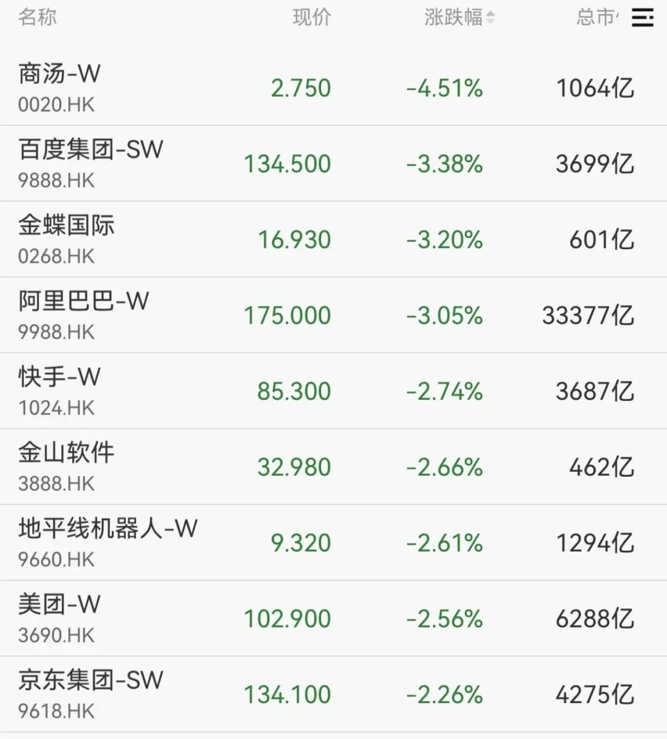Select the 美团-W row
This screenshot has width=667, height=739.
pyautogui.click(x=60, y=618)
